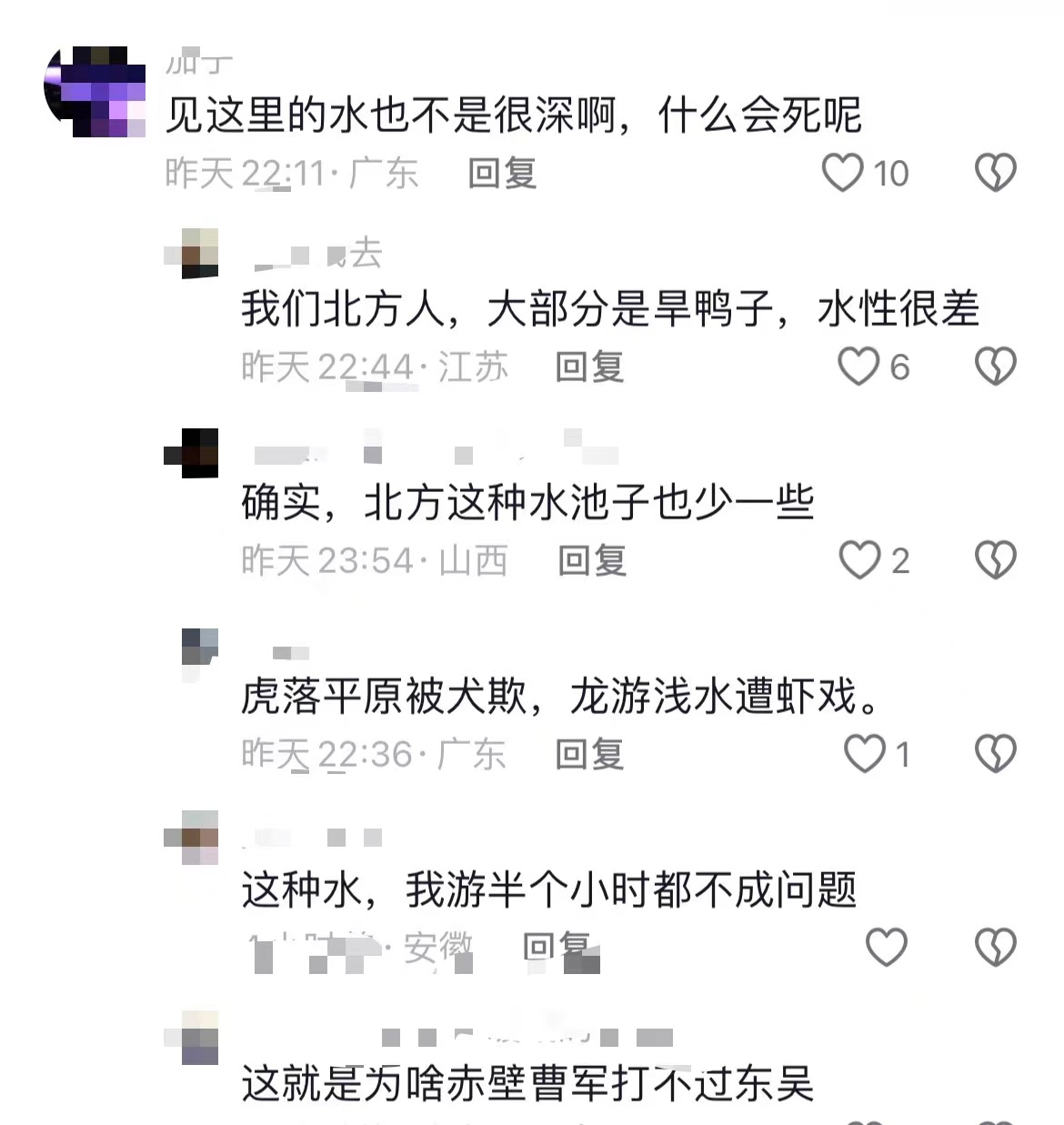Like the comment asking why the water isn't deep
1064x1125 pixels.
(842, 173)
